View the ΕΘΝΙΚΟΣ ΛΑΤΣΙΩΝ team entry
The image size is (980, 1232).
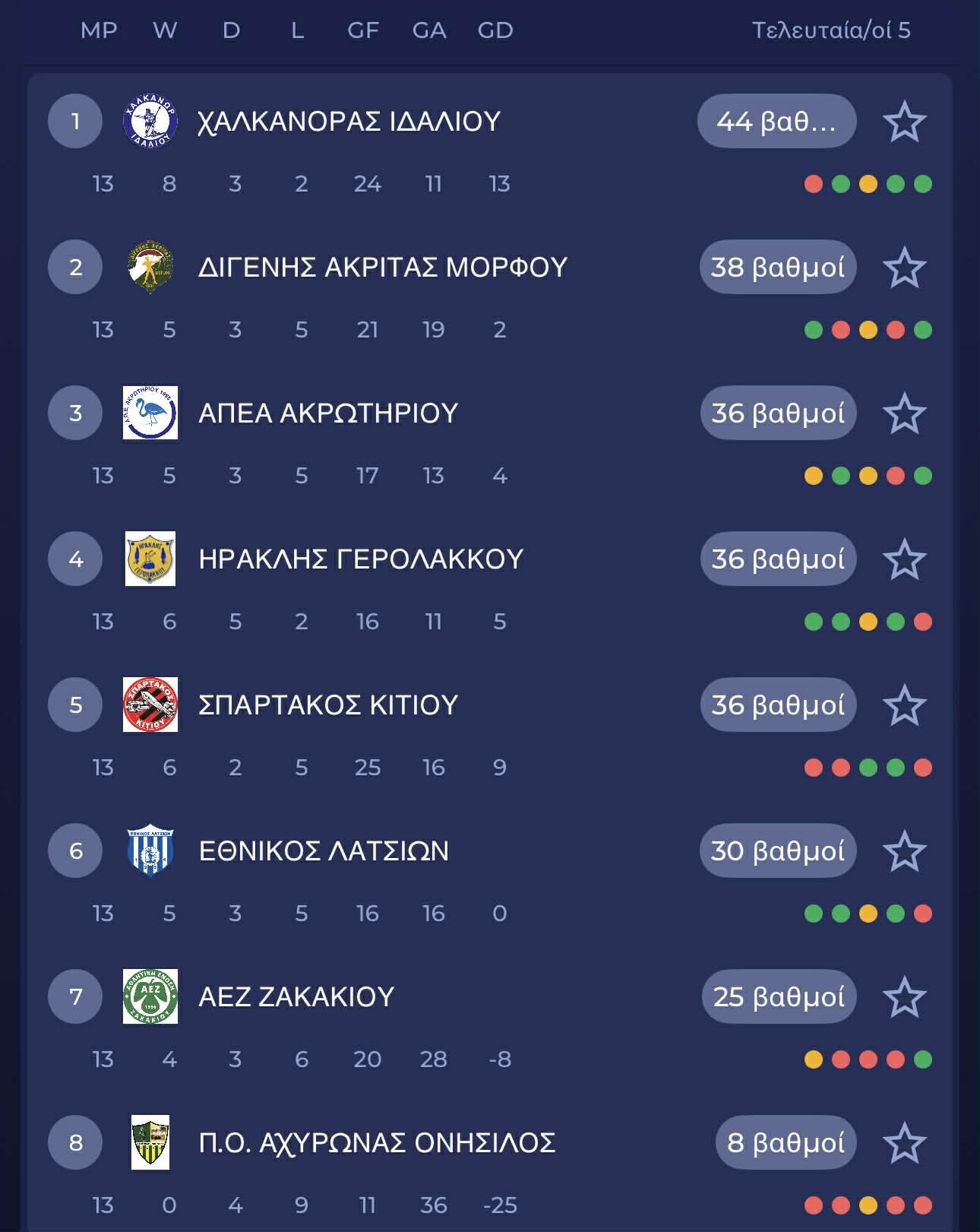coord(323,851)
